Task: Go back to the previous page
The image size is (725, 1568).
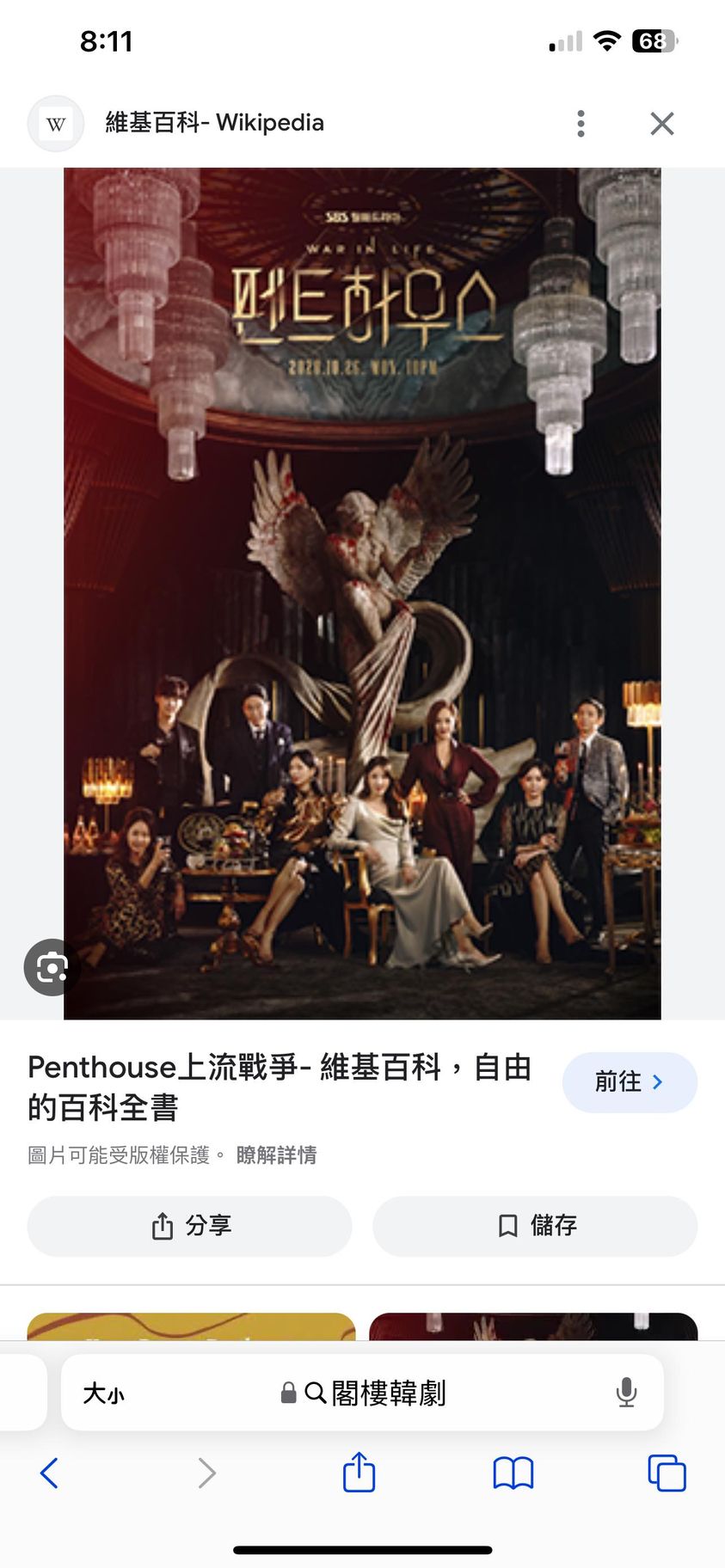Action: pos(50,1473)
